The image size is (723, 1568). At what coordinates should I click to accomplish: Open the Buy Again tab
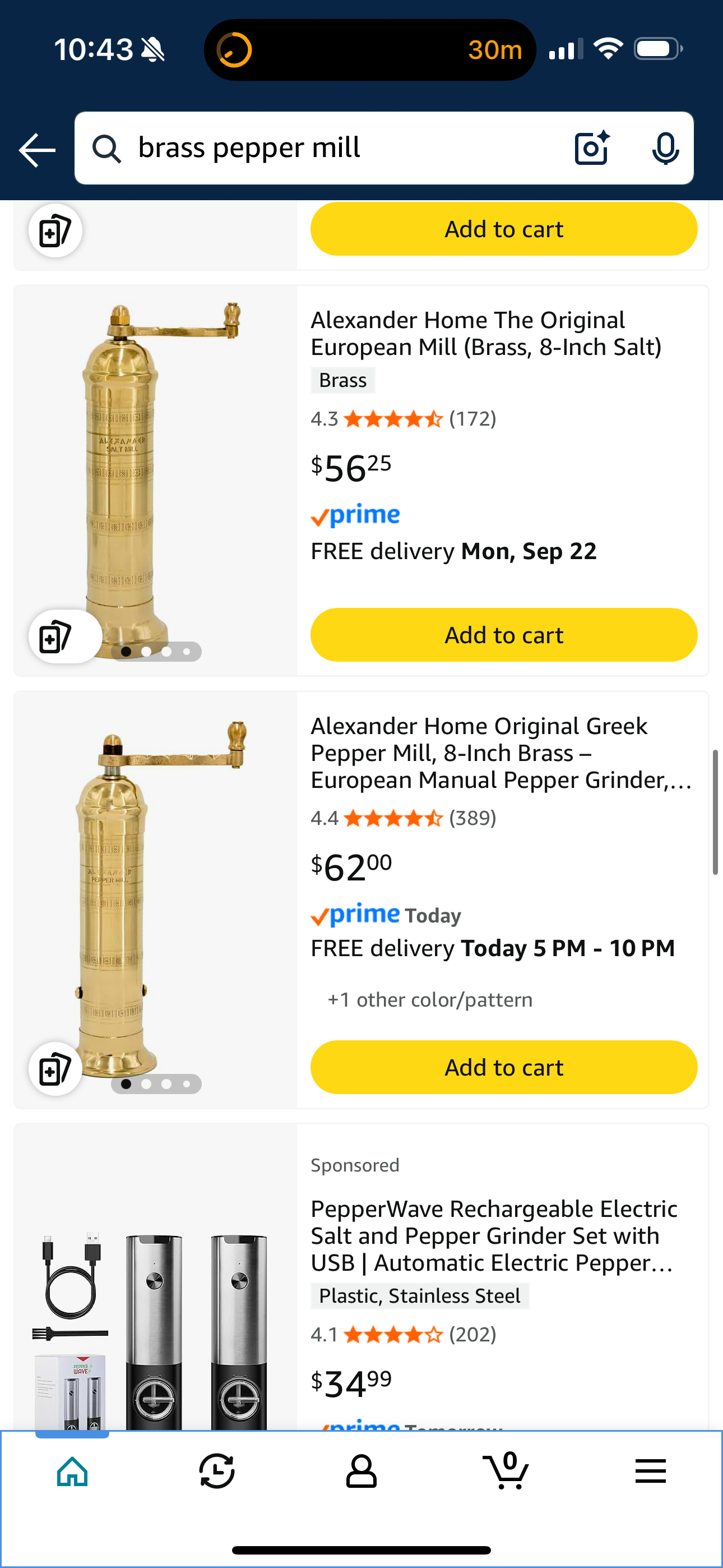[x=217, y=1472]
